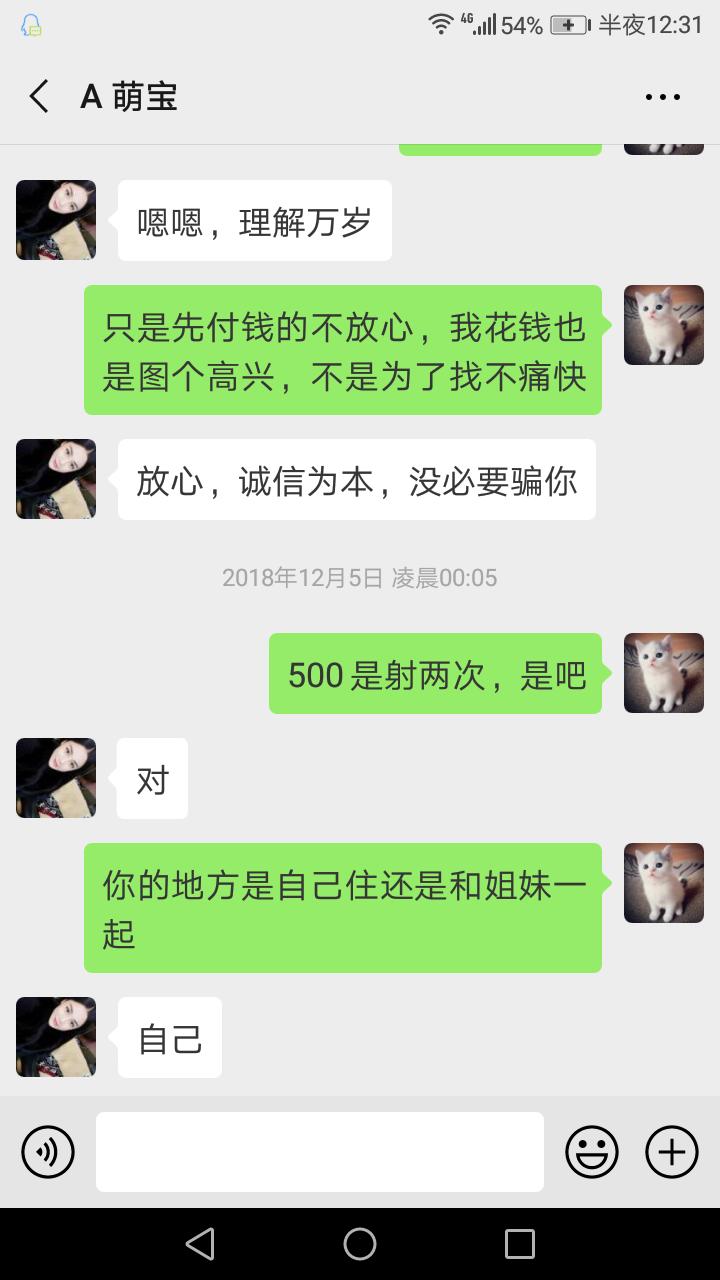This screenshot has width=720, height=1280.
Task: Open contact avatar beside 嗯嗯，理解万岁
Action: 56,220
